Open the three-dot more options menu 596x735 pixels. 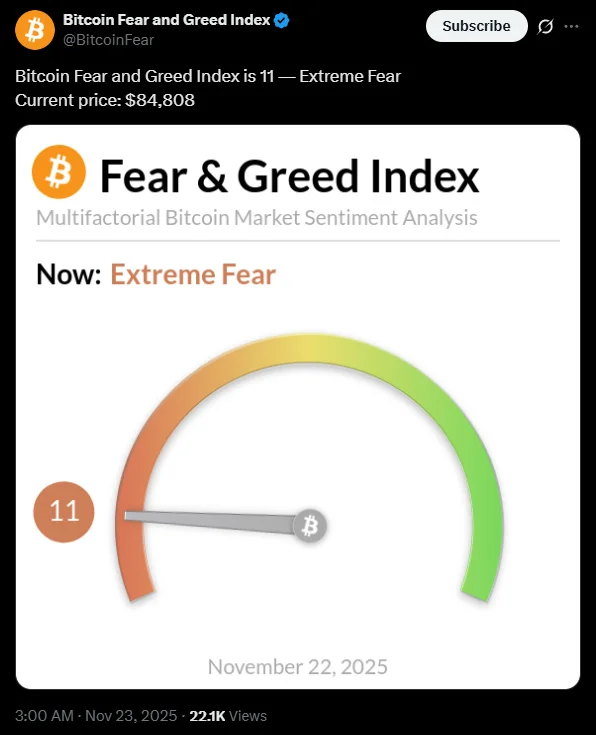pyautogui.click(x=571, y=26)
